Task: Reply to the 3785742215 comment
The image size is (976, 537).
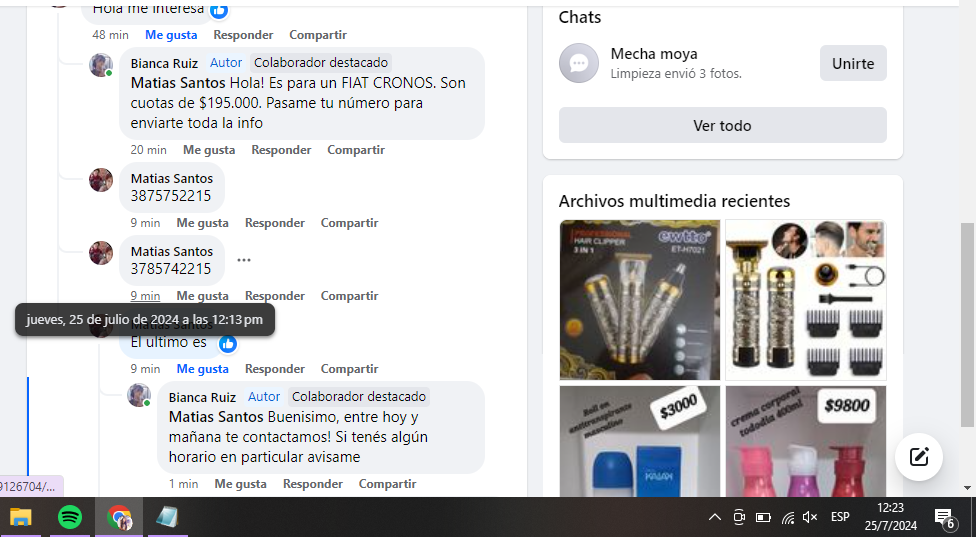Action: tap(275, 296)
